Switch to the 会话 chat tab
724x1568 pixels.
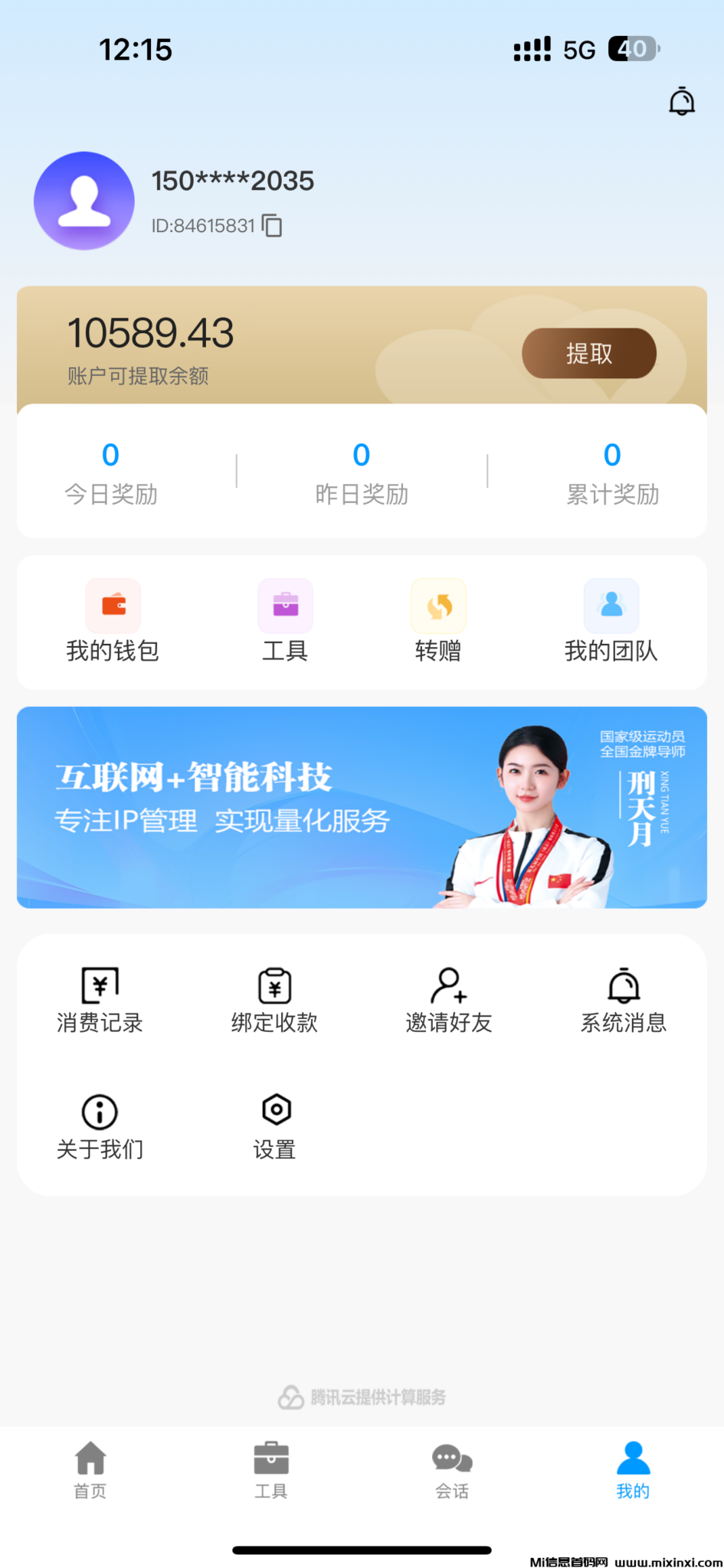point(452,1470)
